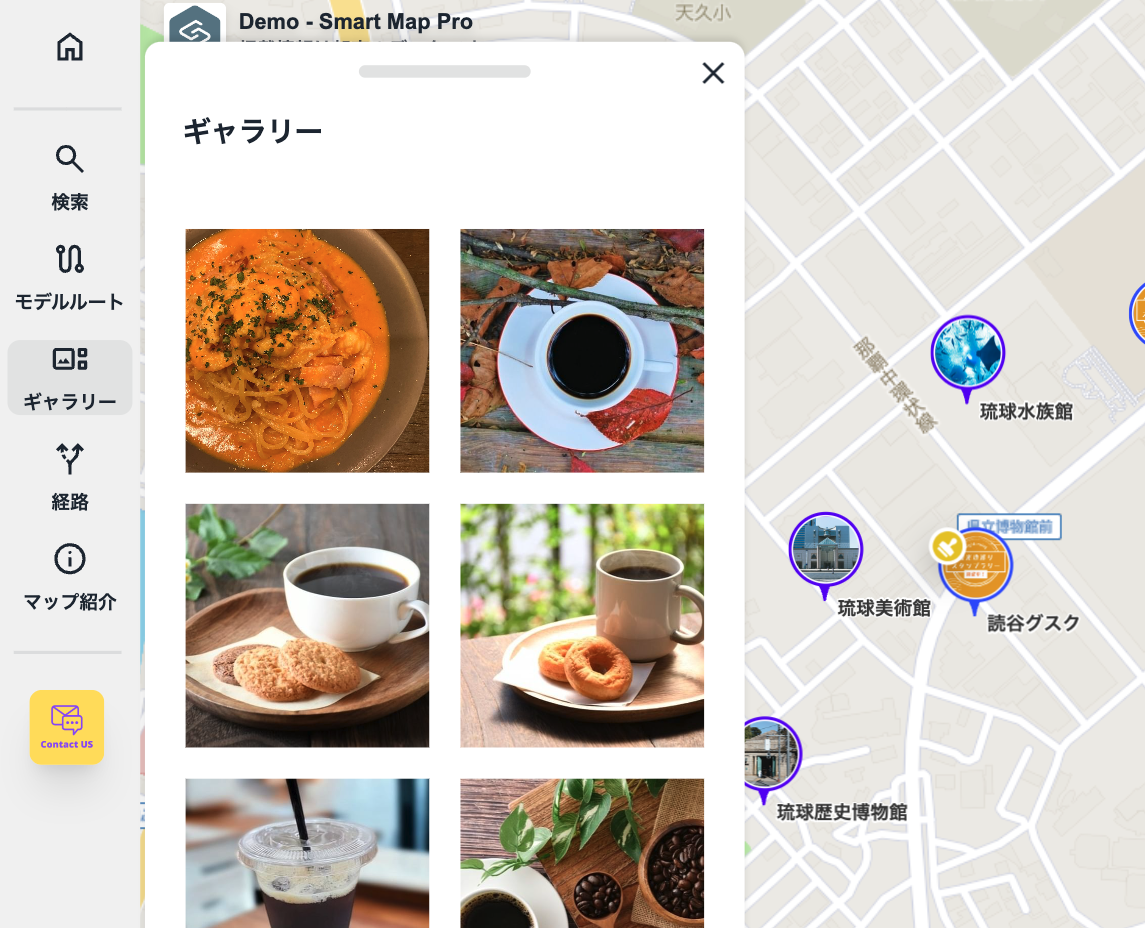Image resolution: width=1145 pixels, height=928 pixels.
Task: View the coffee with autumn leaves photo
Action: 582,350
